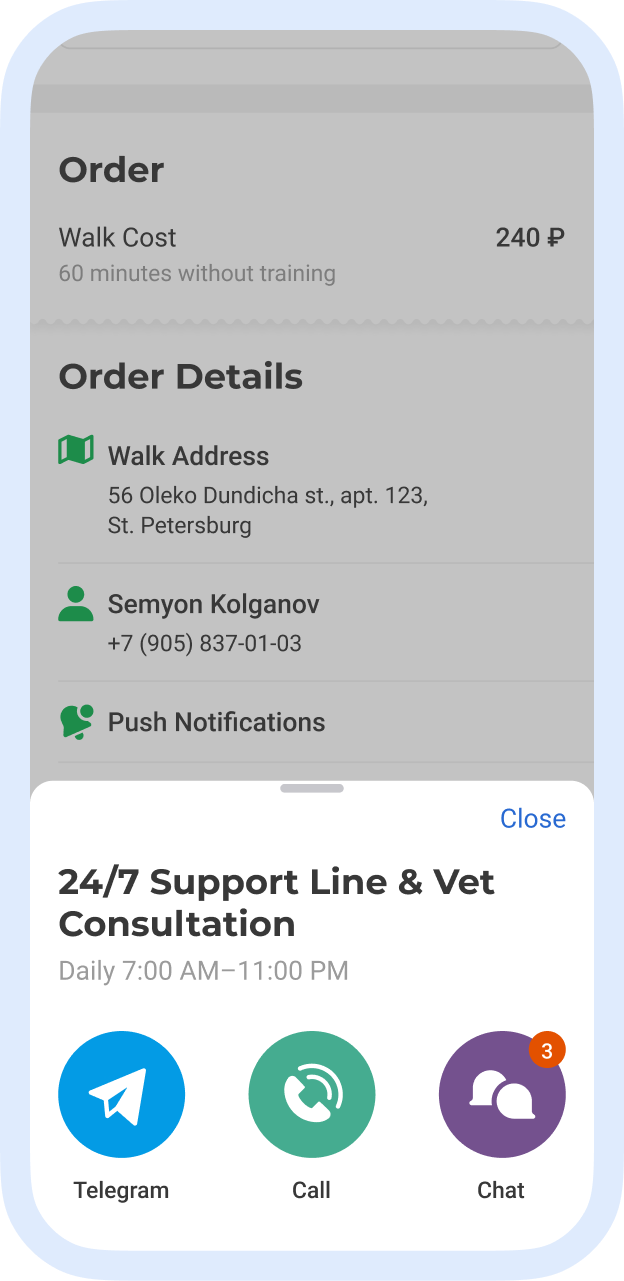Open the support Chat
Screen dimensions: 624x1281
point(501,1094)
